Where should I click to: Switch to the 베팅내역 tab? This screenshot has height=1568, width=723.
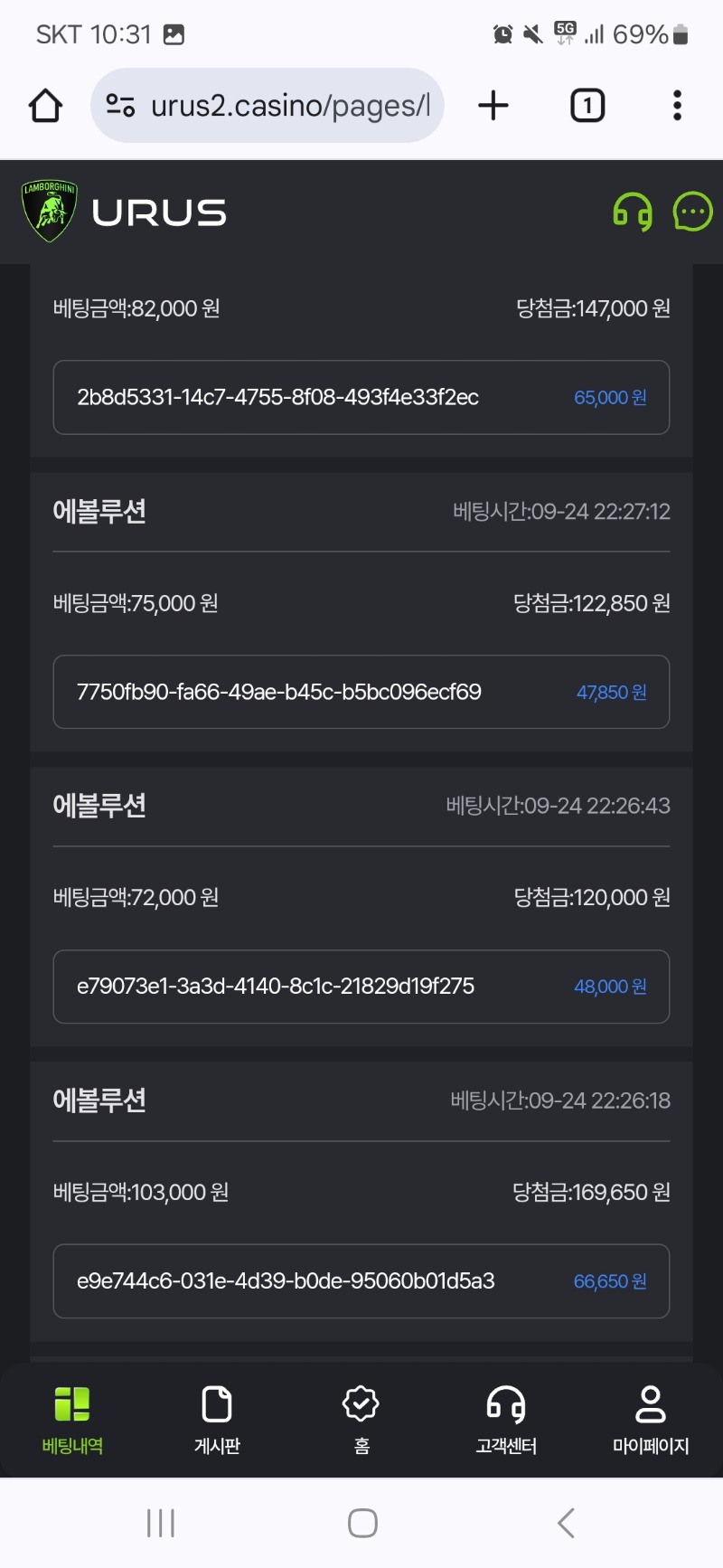click(72, 1420)
